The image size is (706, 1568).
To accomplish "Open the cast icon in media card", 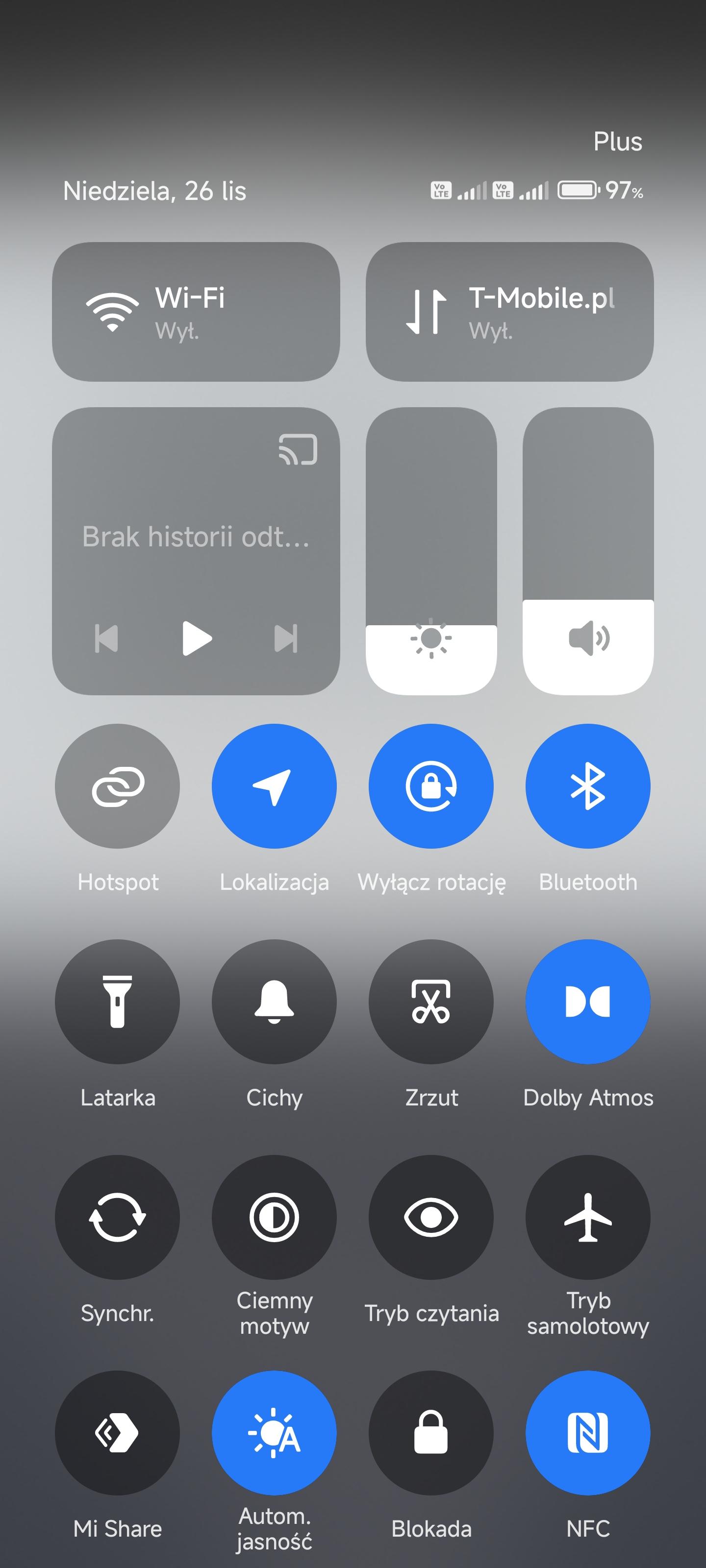I will (298, 449).
